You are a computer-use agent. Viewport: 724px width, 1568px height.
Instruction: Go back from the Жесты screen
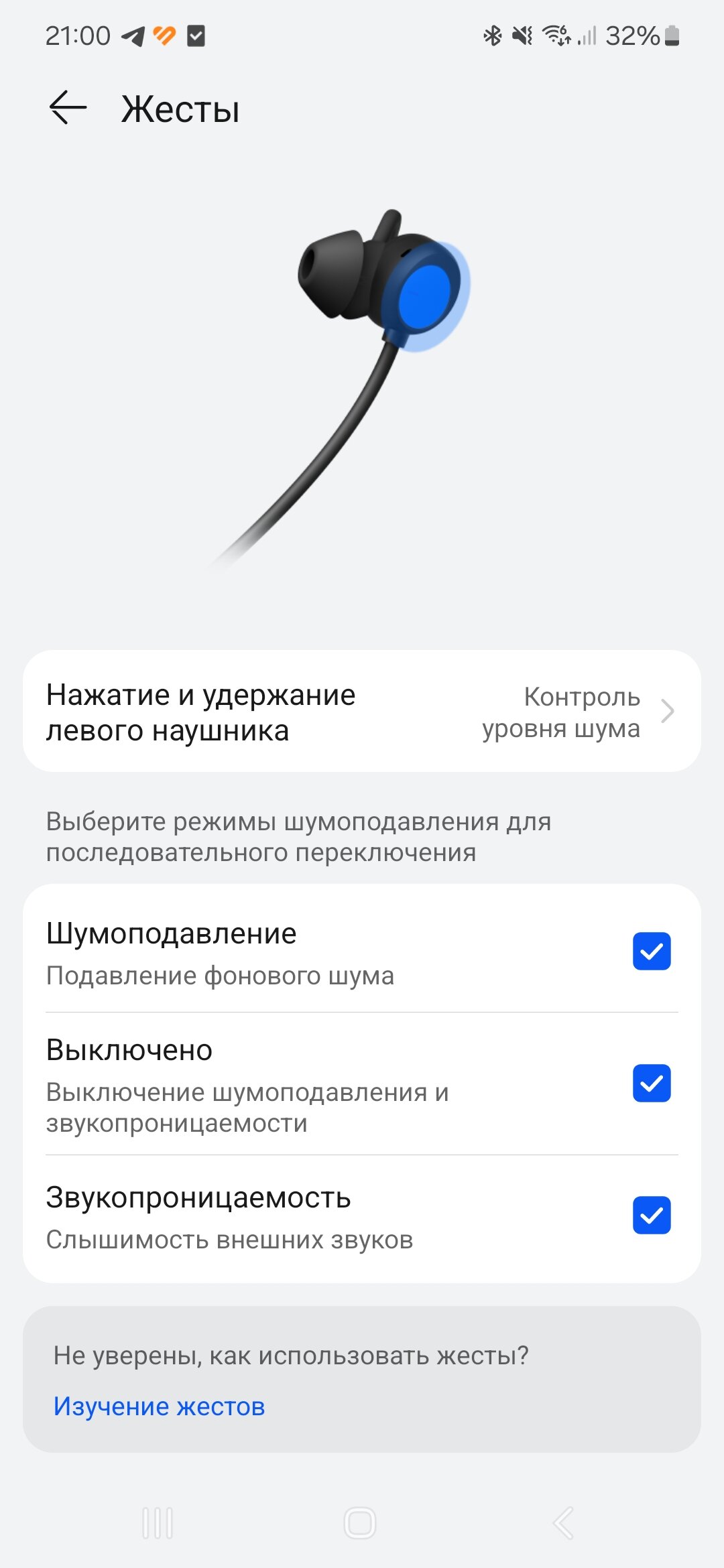pos(68,108)
